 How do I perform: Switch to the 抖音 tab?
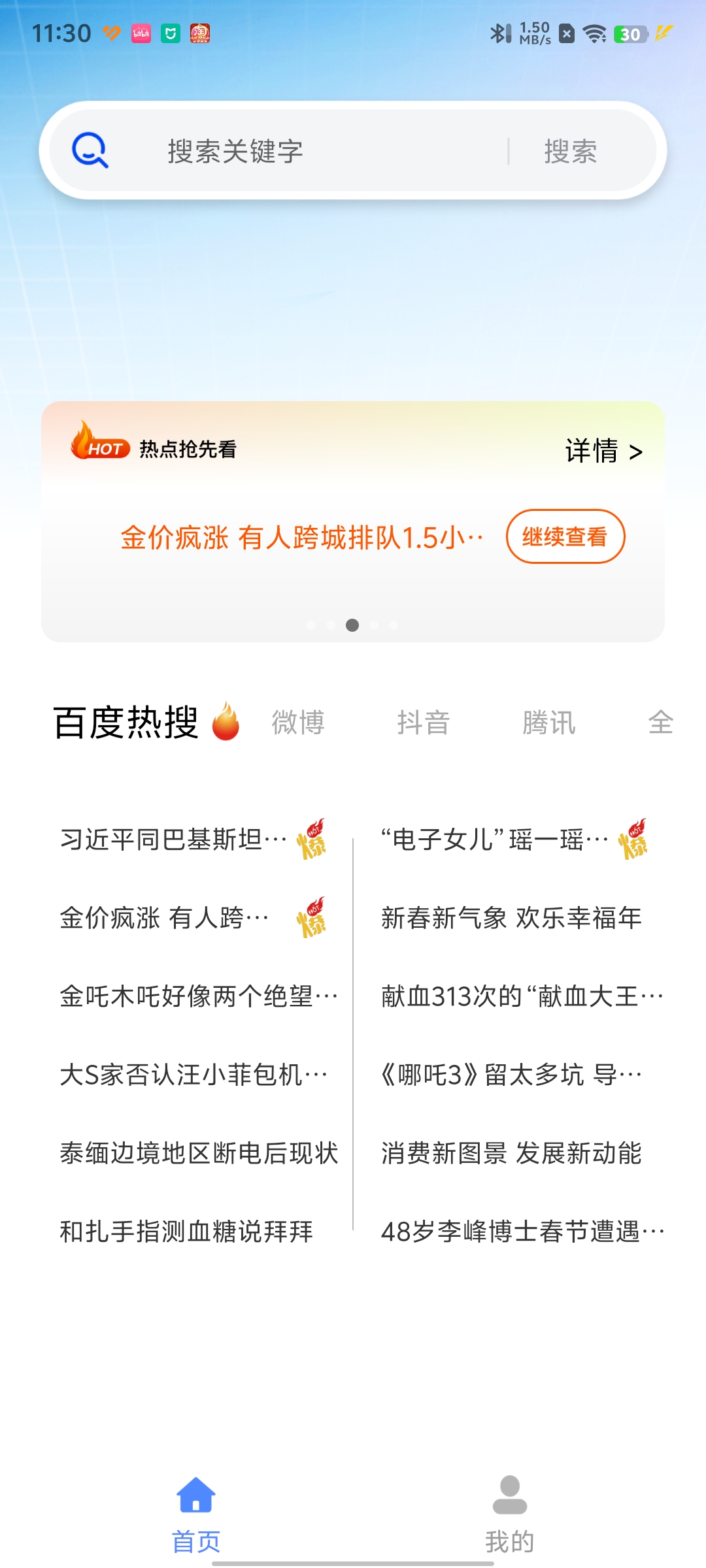point(423,723)
